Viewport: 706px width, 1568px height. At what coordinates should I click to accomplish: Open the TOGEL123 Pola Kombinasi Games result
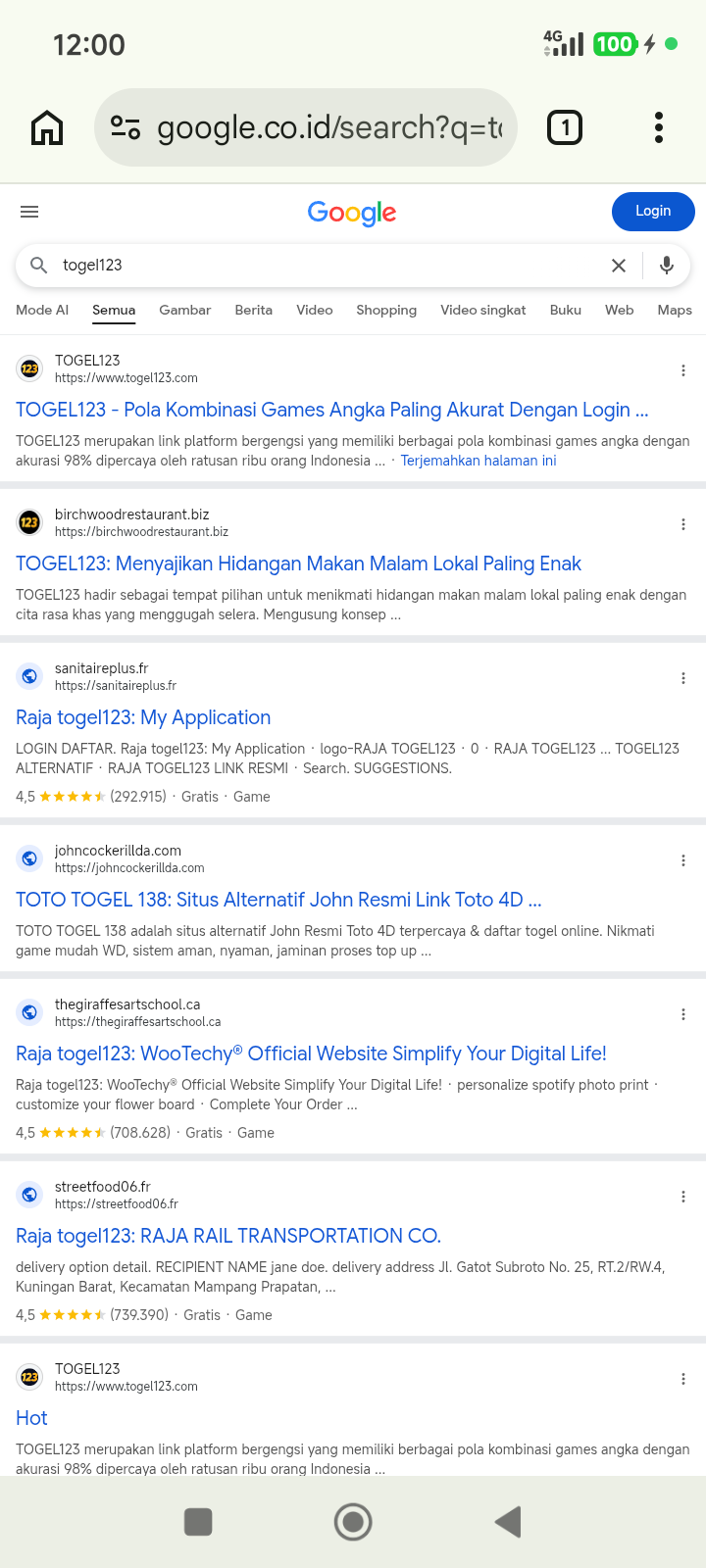[x=332, y=410]
